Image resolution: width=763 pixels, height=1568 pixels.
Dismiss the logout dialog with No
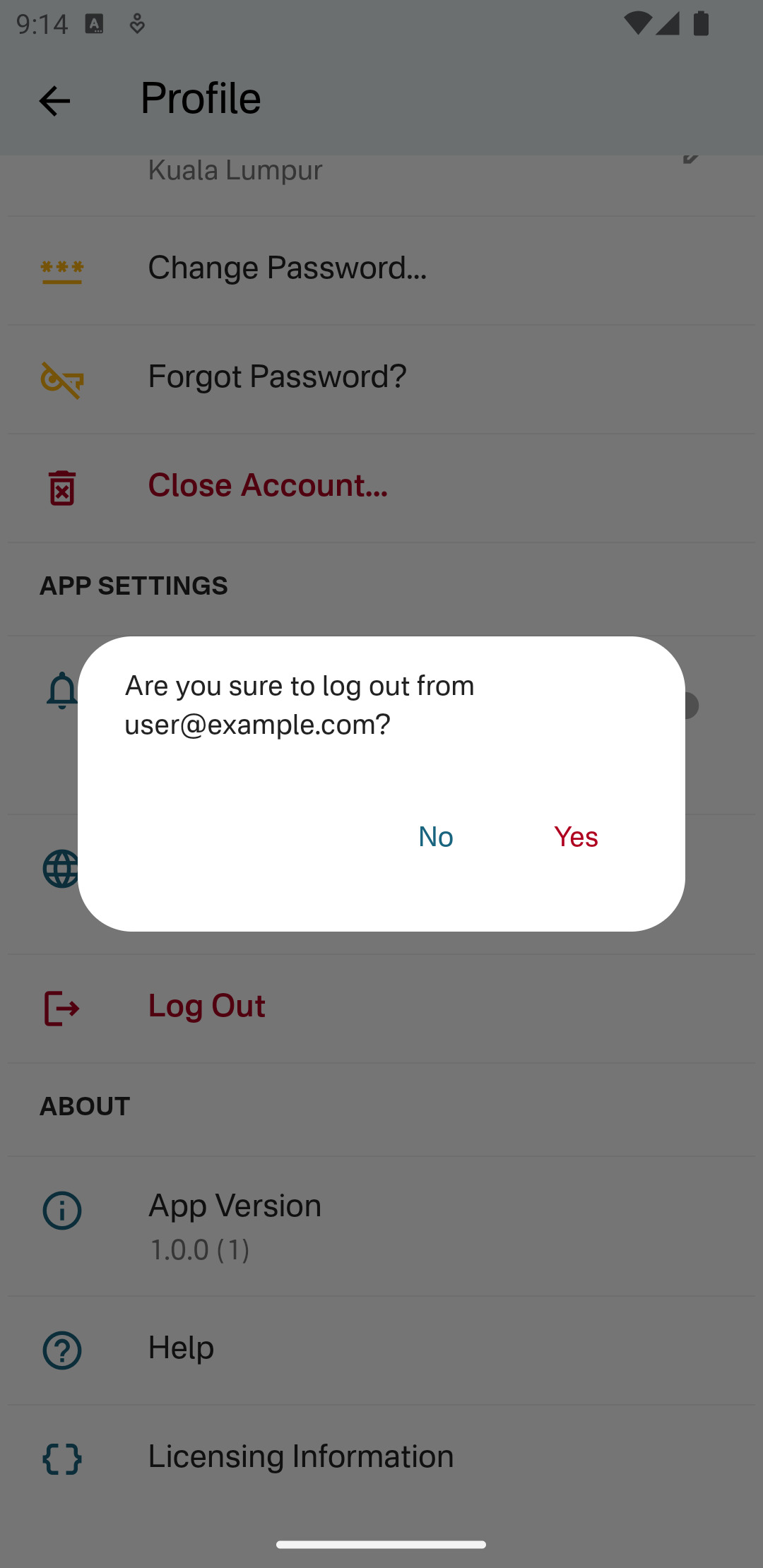click(x=435, y=836)
